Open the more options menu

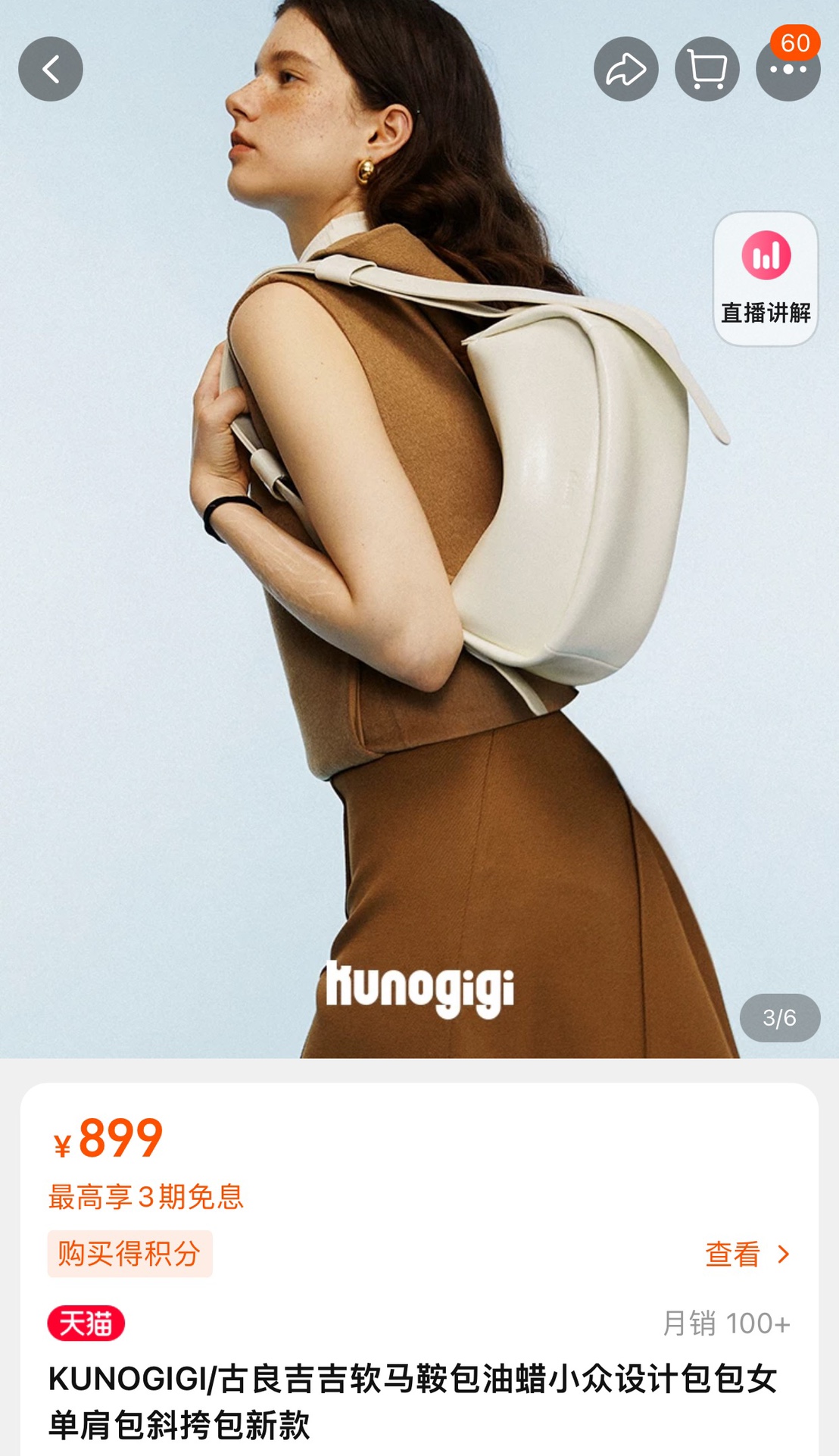[788, 70]
